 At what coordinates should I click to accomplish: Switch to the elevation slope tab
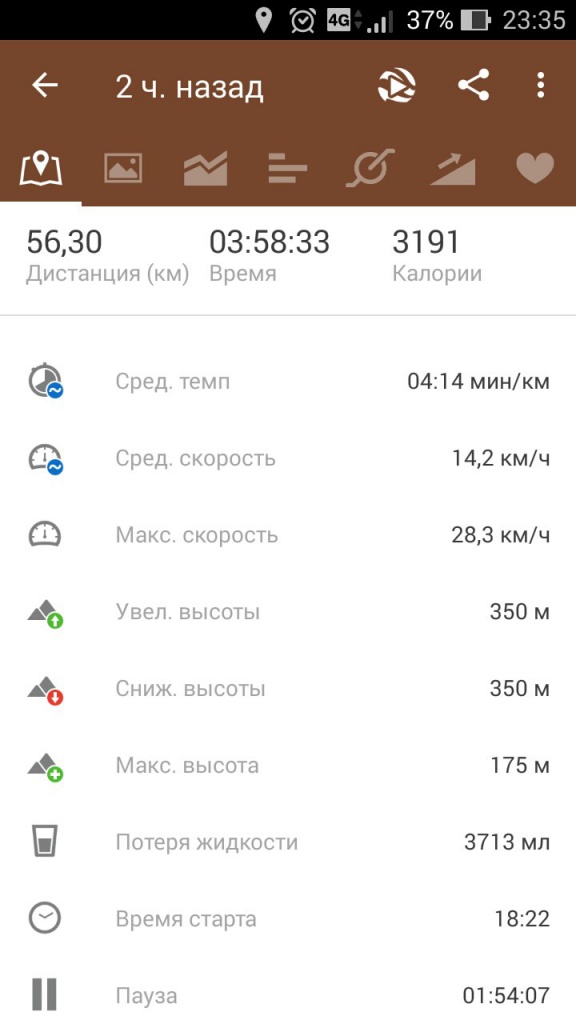(x=453, y=170)
